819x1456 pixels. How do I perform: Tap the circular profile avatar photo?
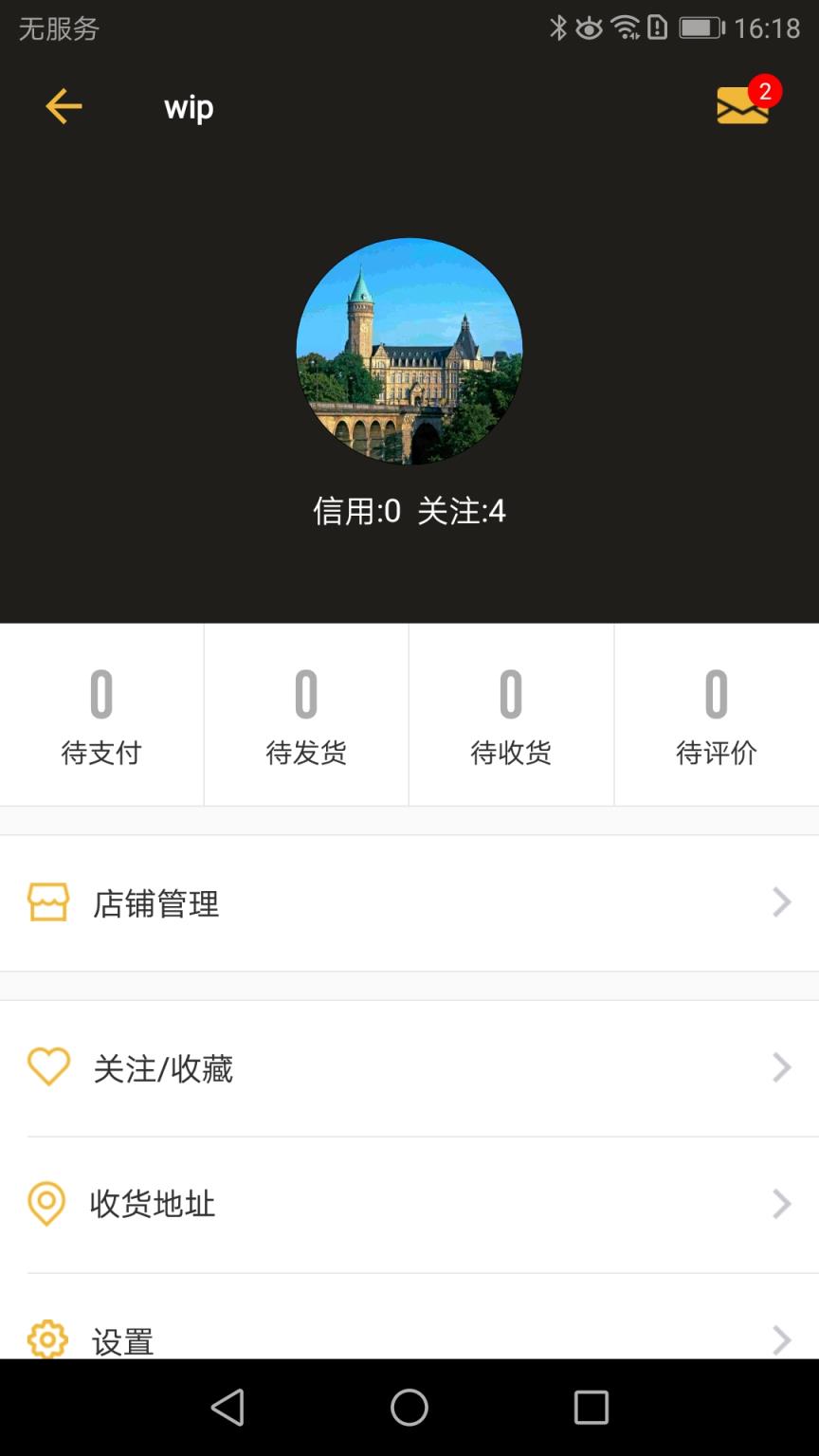tap(409, 351)
